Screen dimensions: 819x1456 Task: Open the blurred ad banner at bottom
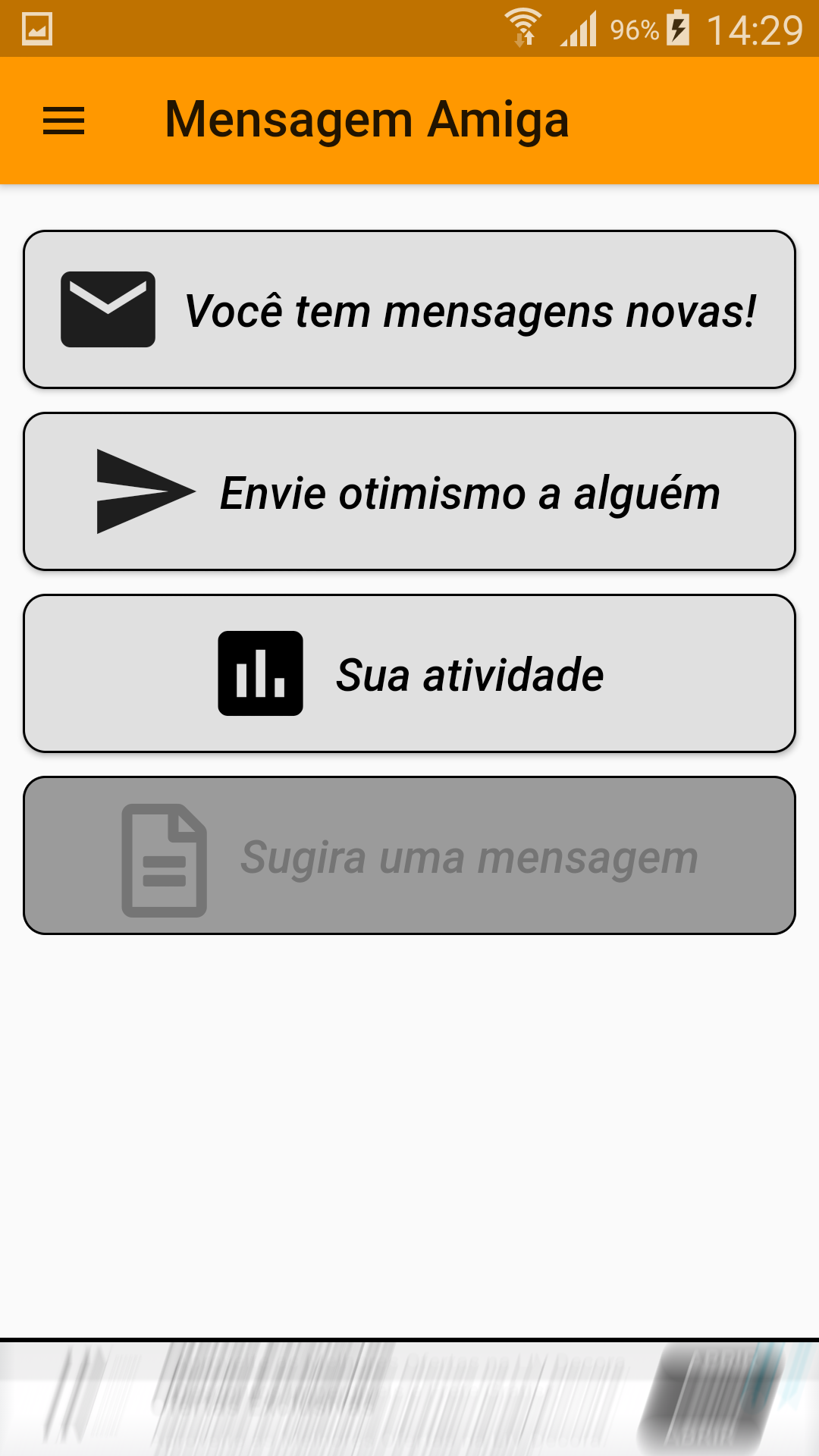pos(409,1398)
